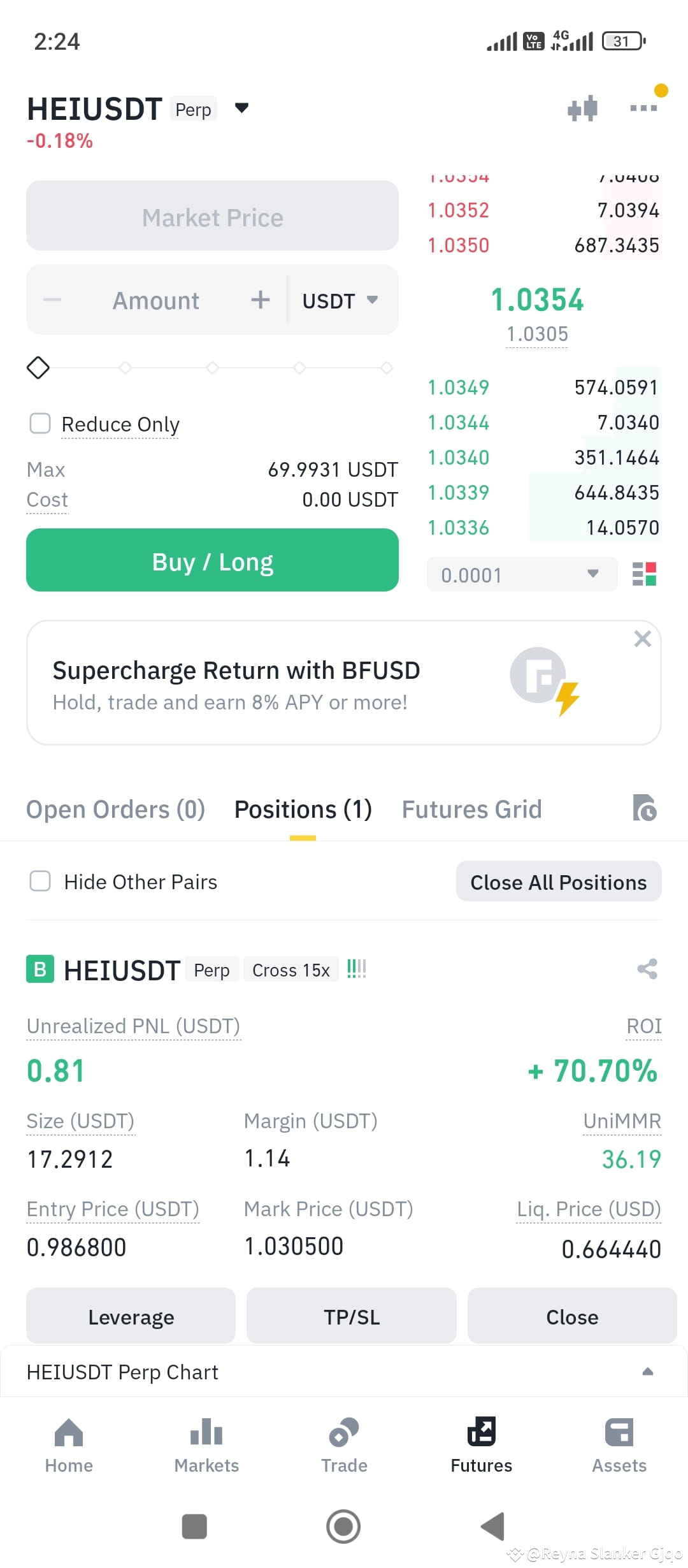Open the order history icon
688x1568 pixels.
(645, 808)
